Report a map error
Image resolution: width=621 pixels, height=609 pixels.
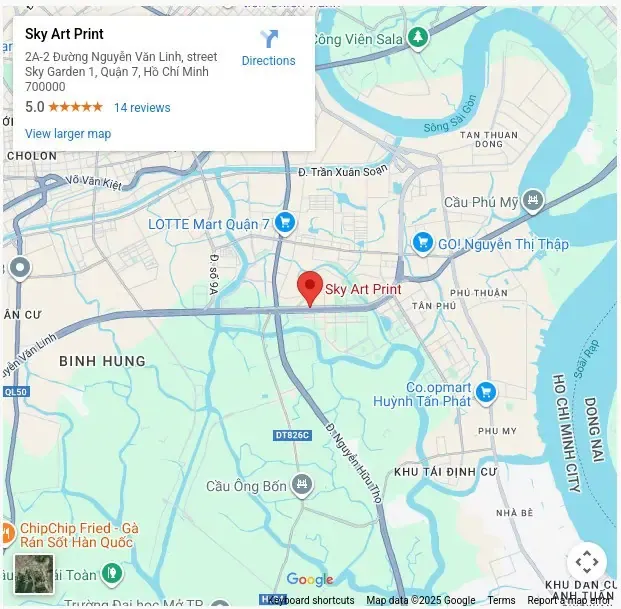[570, 600]
